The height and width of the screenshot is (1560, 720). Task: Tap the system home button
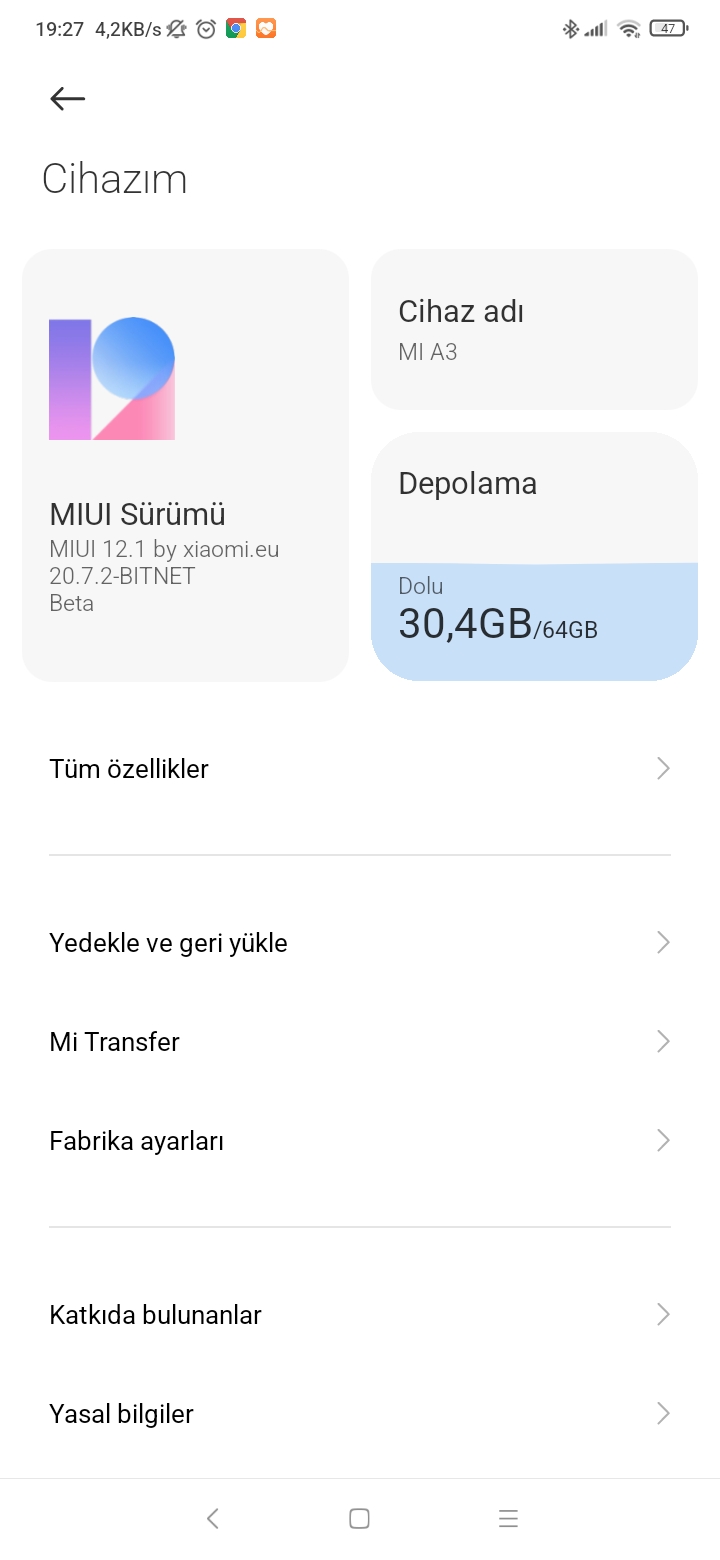pyautogui.click(x=359, y=1518)
